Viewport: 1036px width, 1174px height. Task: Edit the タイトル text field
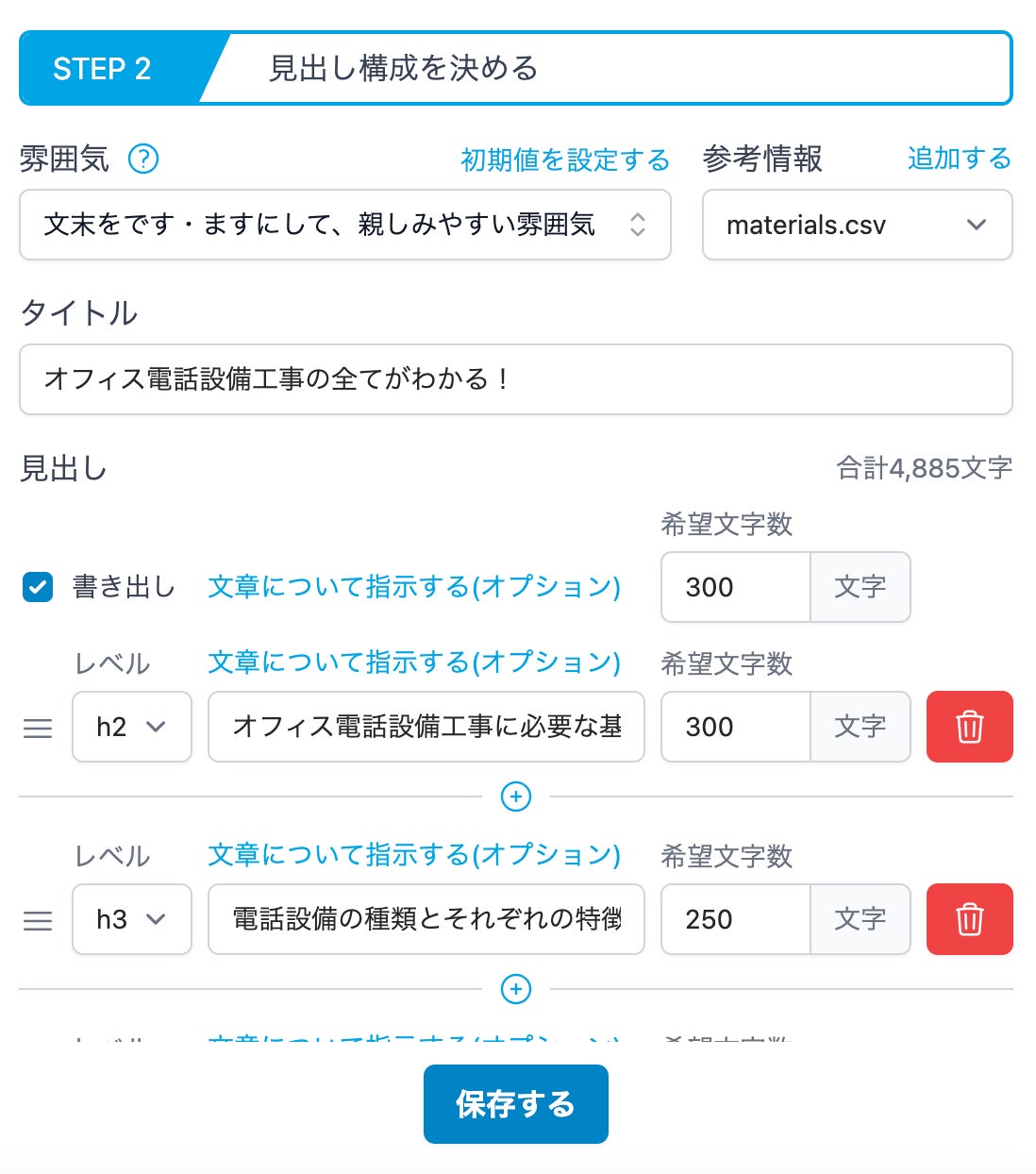click(x=515, y=379)
